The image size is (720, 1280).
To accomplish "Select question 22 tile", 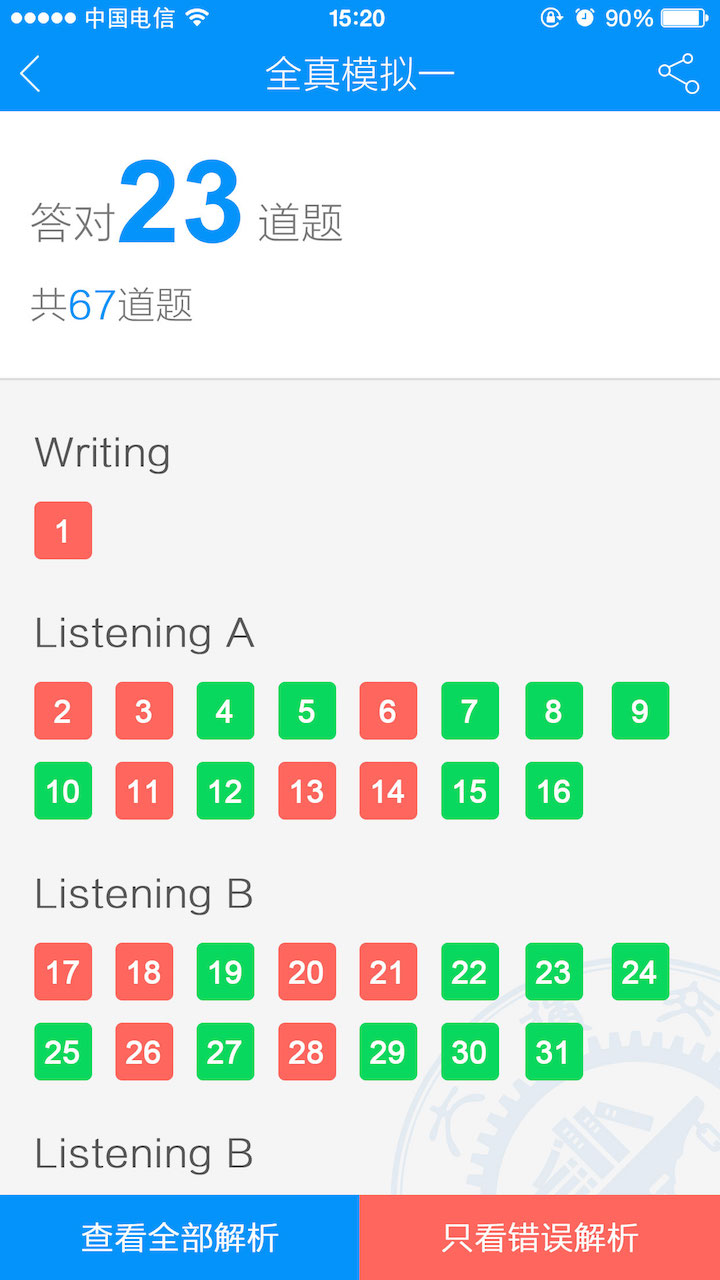I will tap(470, 972).
